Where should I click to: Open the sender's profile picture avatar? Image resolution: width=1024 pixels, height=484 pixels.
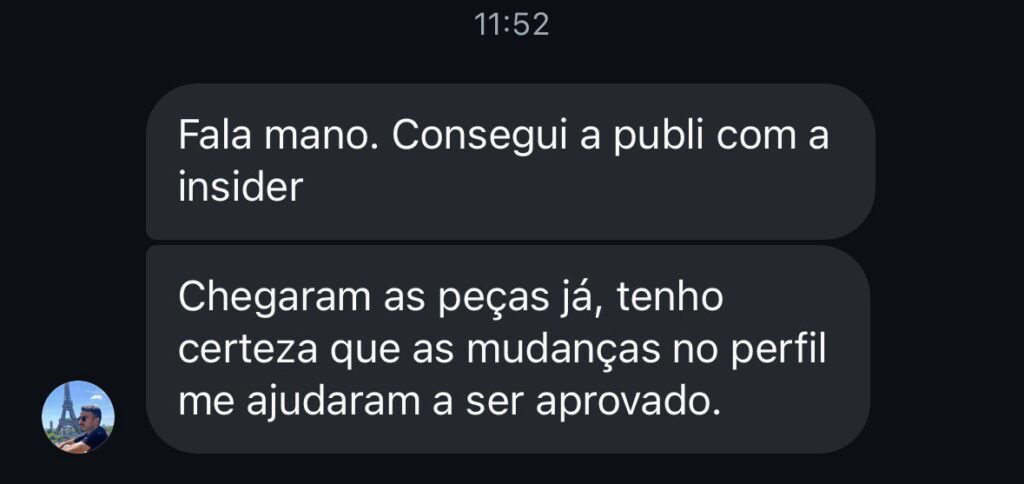[x=78, y=417]
